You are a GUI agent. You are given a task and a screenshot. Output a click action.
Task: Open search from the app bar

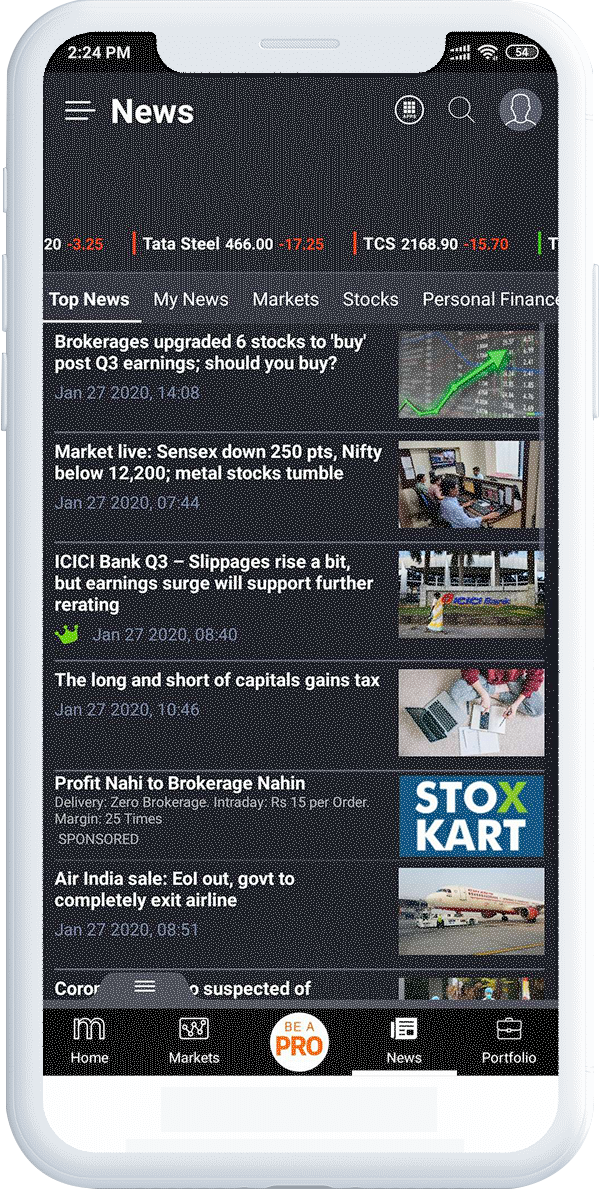tap(461, 110)
